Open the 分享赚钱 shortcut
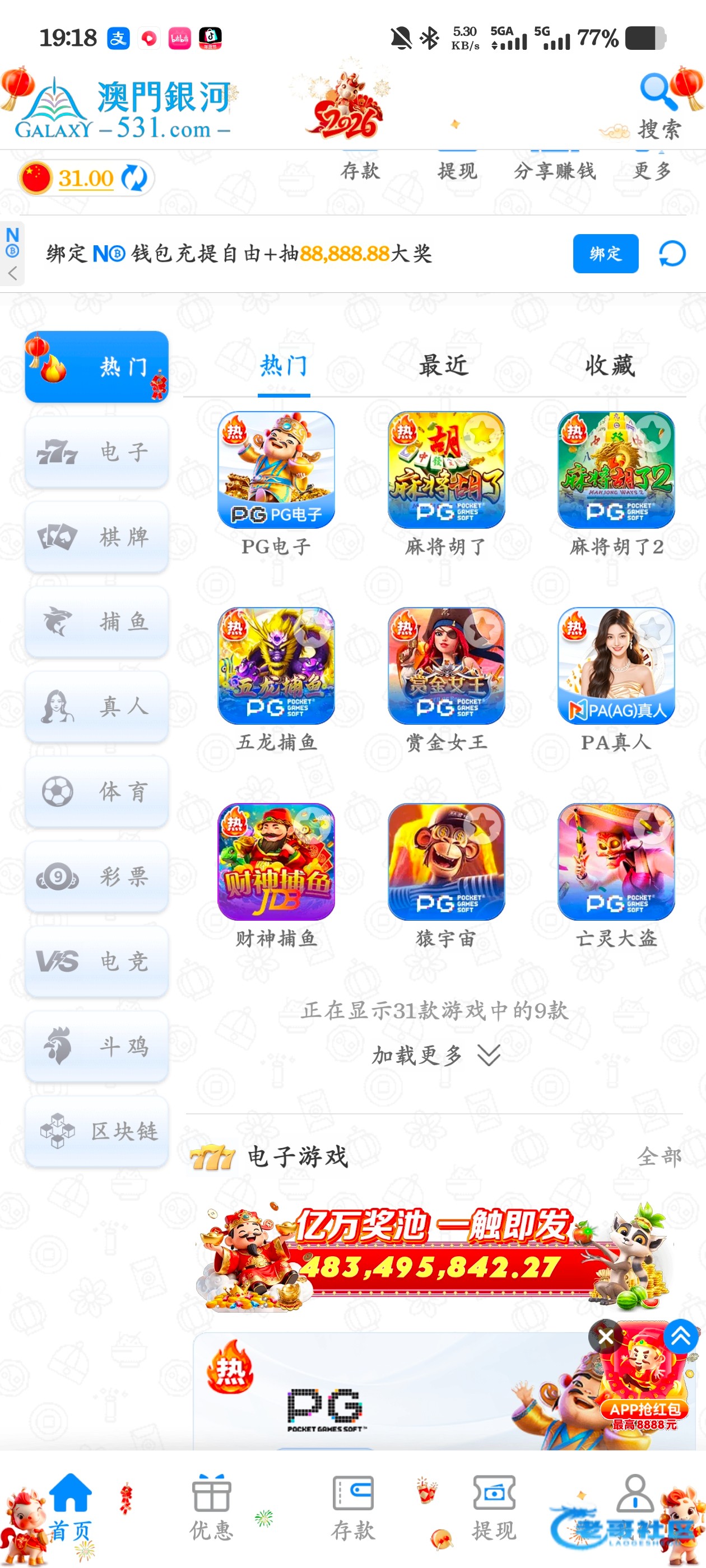This screenshot has height=1568, width=706. (554, 170)
